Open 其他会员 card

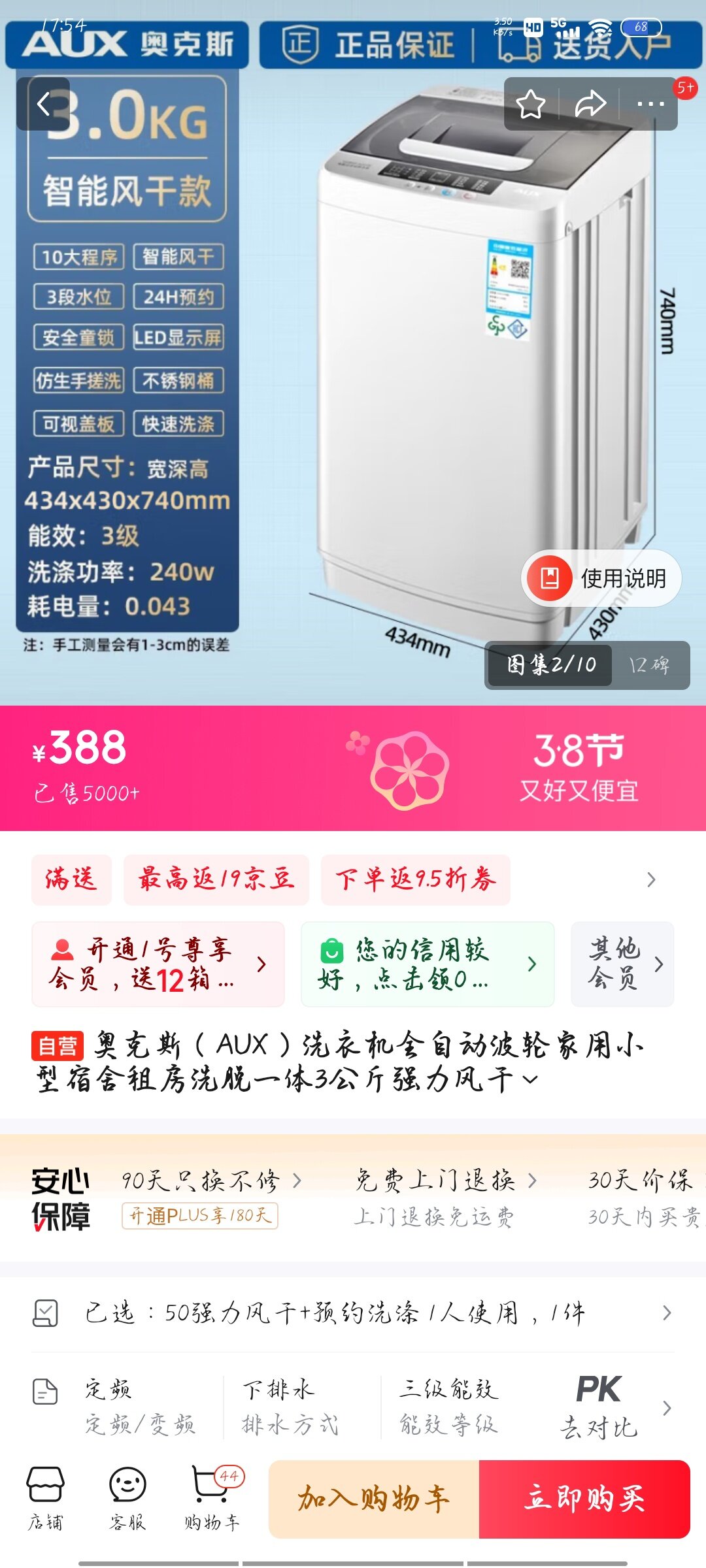coord(622,964)
